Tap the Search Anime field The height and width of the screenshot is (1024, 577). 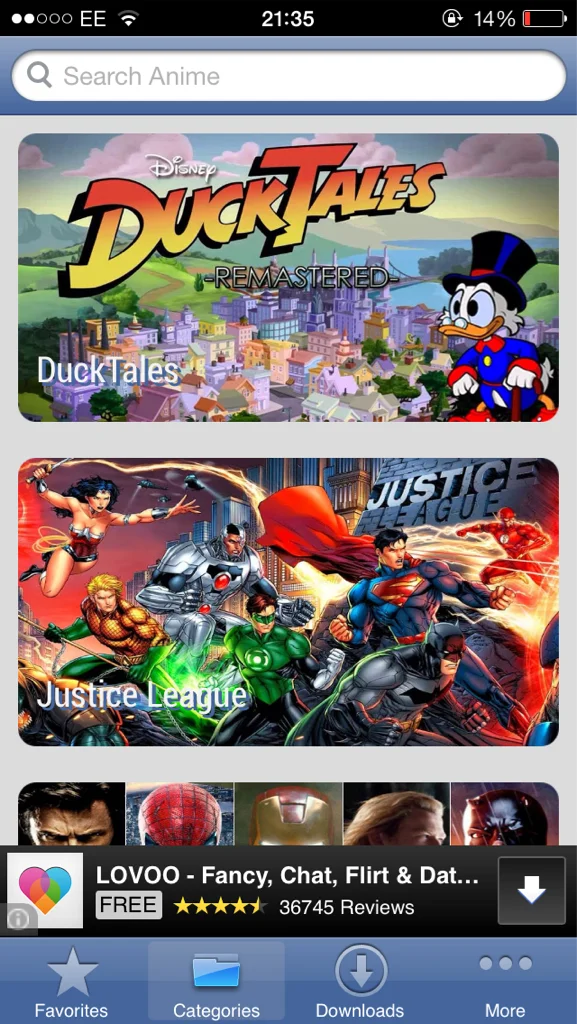pos(288,76)
